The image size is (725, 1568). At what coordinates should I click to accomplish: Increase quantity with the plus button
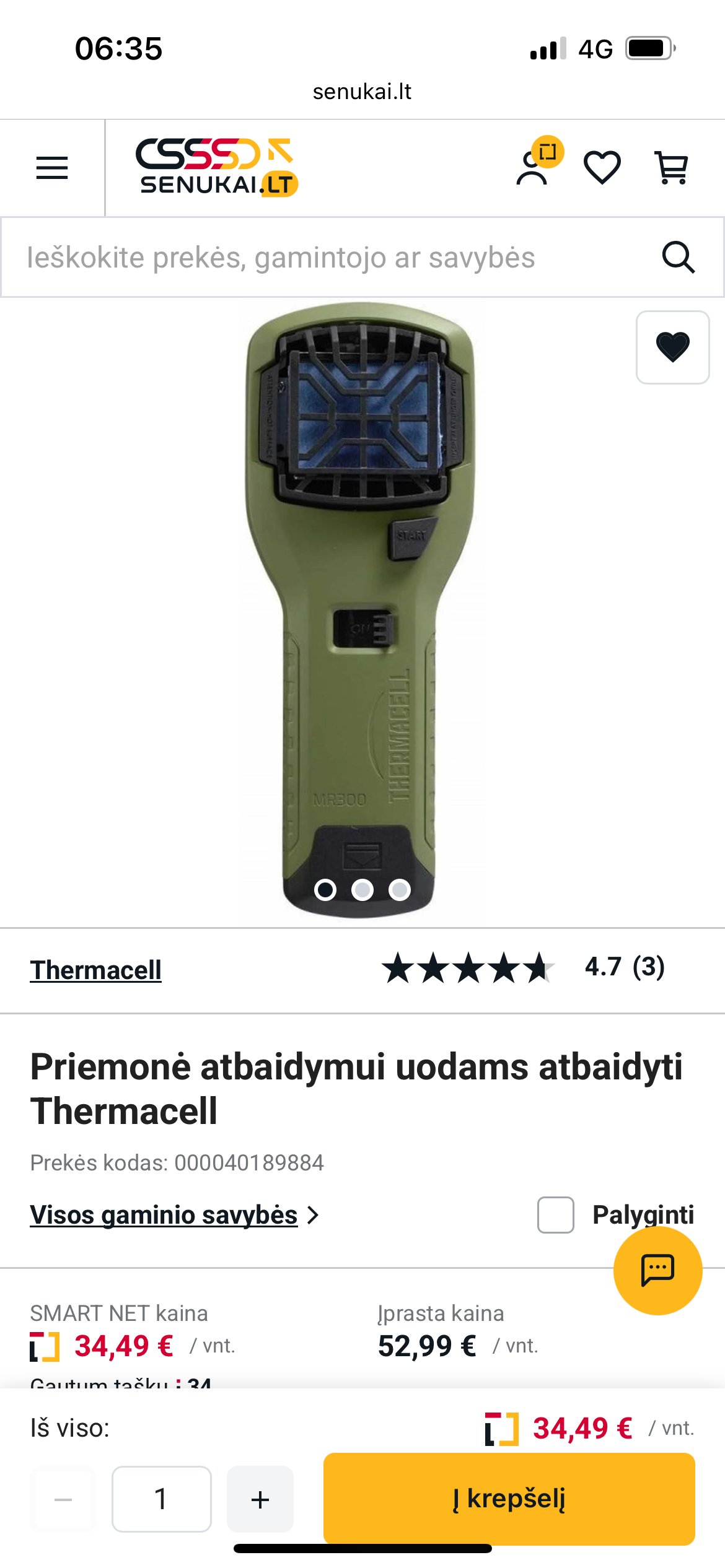click(x=260, y=1499)
